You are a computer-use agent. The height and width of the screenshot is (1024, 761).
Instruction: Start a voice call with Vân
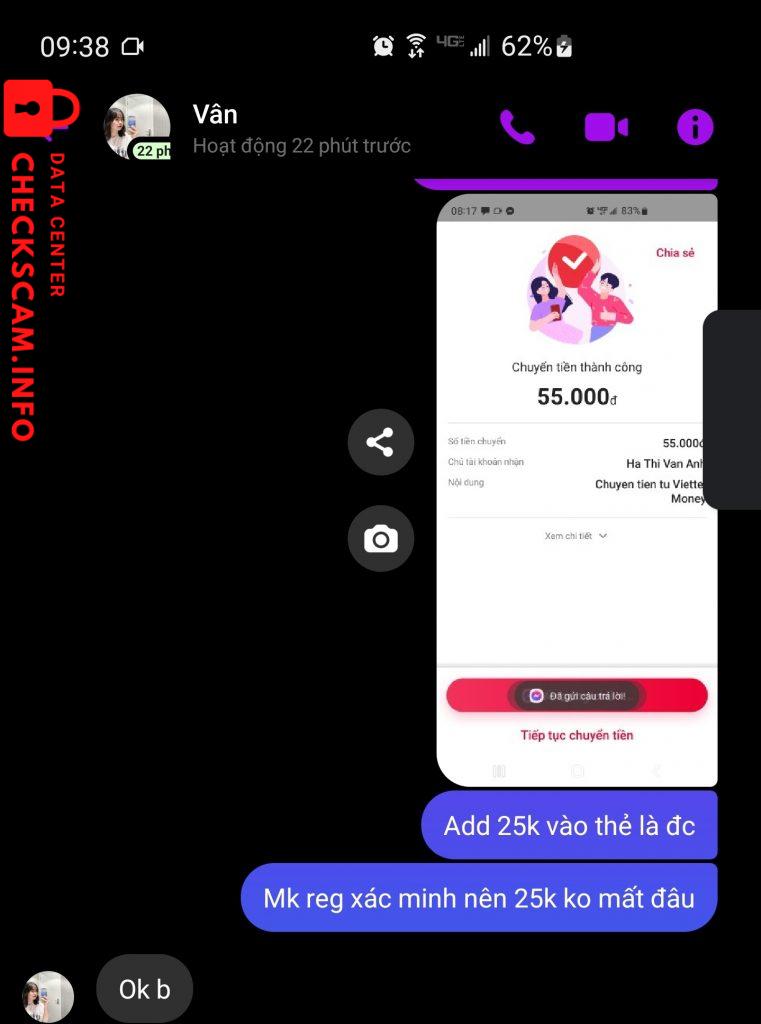click(517, 127)
